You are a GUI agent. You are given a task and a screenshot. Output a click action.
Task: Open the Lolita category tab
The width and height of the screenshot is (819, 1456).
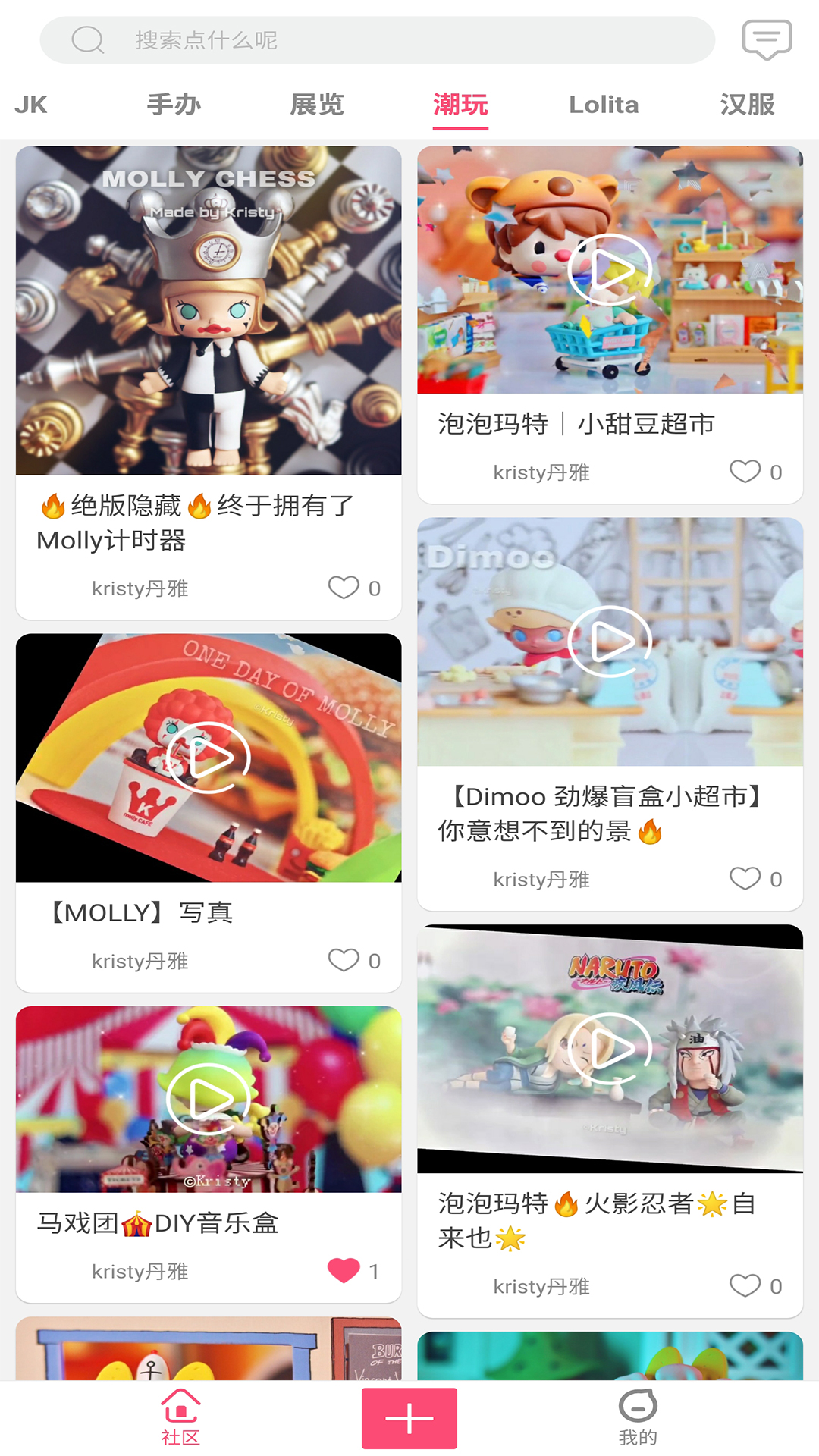pos(604,104)
